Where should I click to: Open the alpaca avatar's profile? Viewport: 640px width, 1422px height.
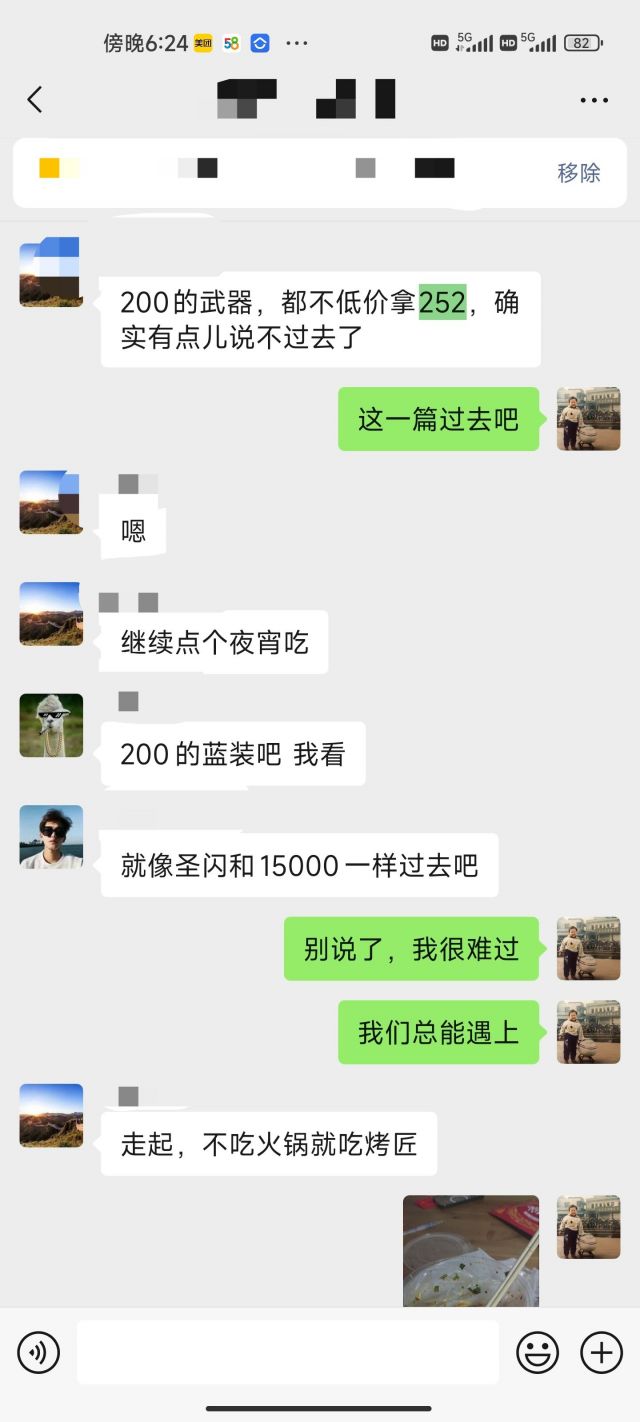(51, 725)
